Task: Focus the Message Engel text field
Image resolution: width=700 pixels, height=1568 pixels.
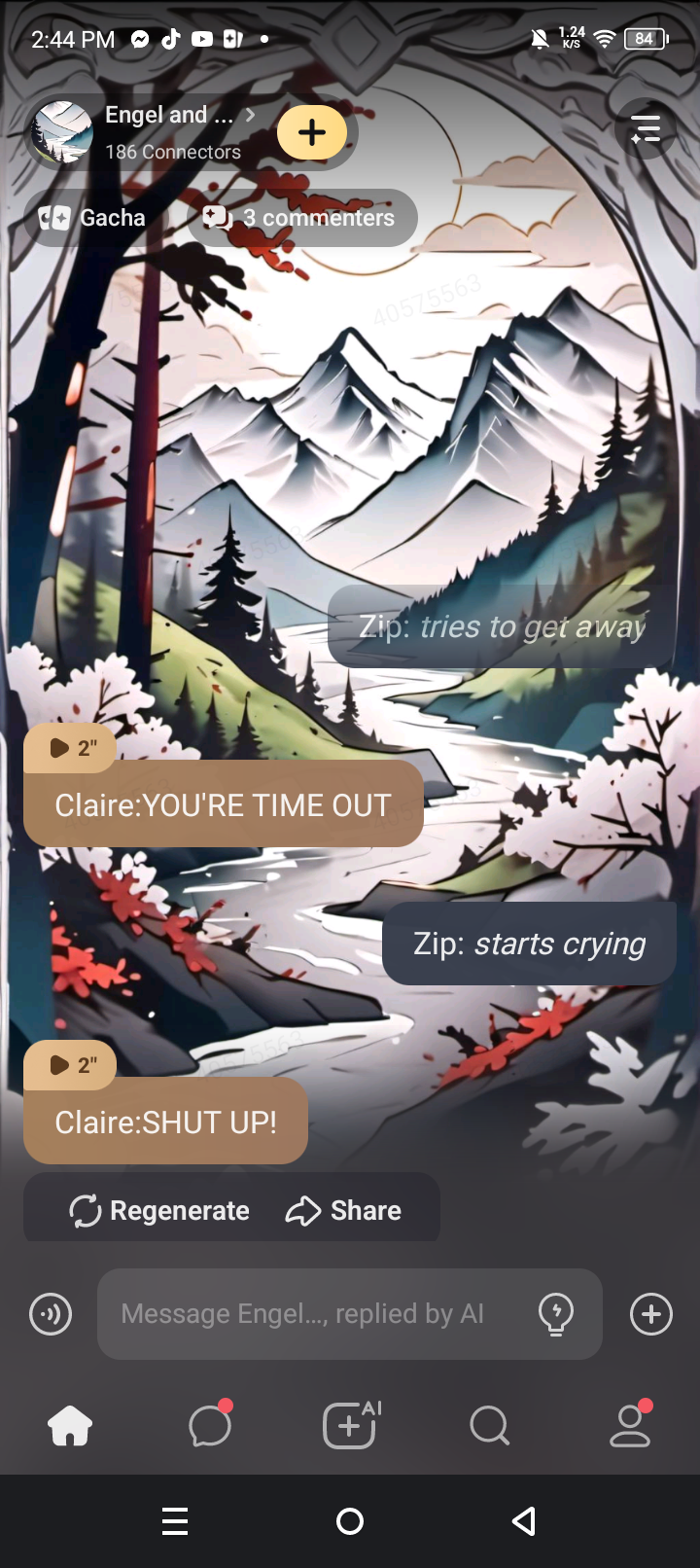Action: click(311, 1314)
